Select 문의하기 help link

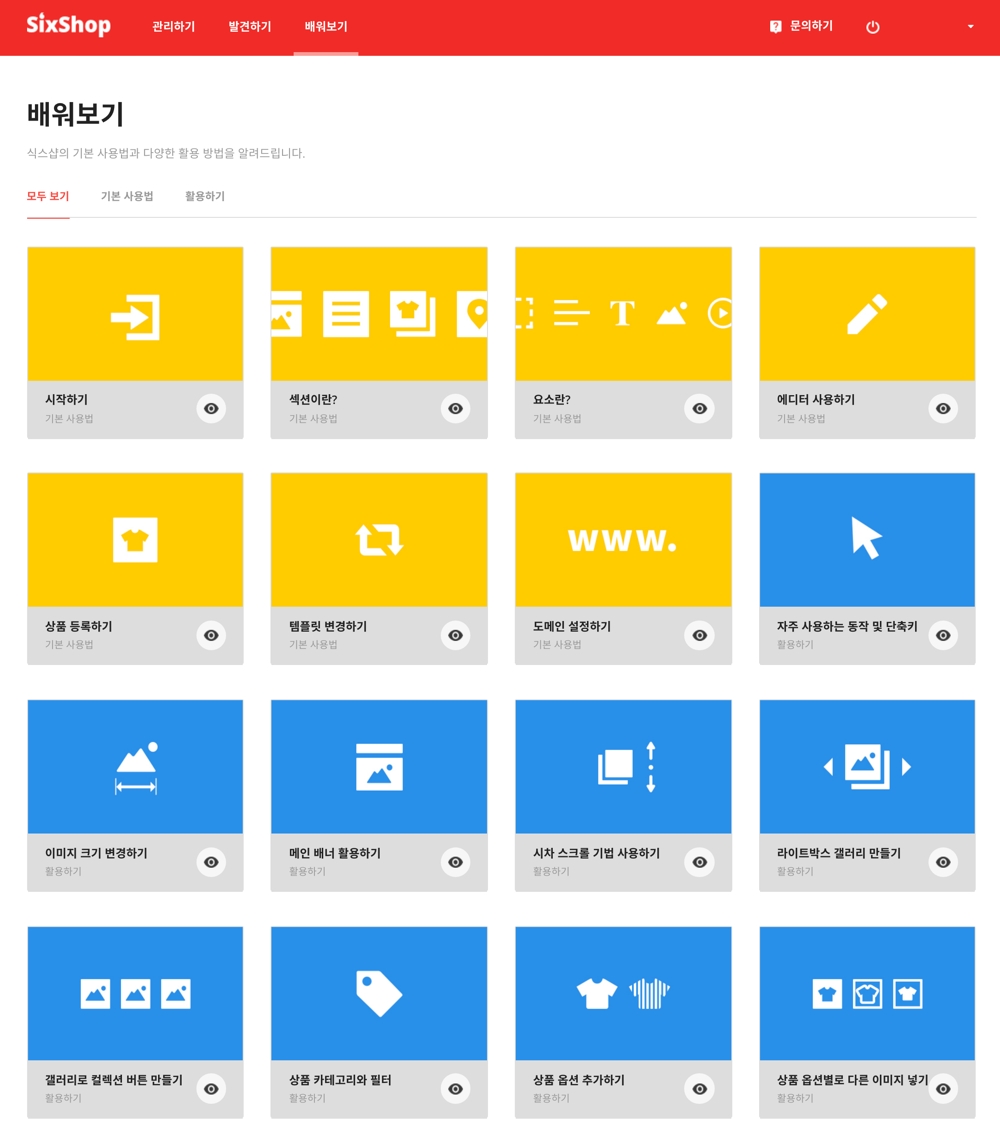[801, 27]
